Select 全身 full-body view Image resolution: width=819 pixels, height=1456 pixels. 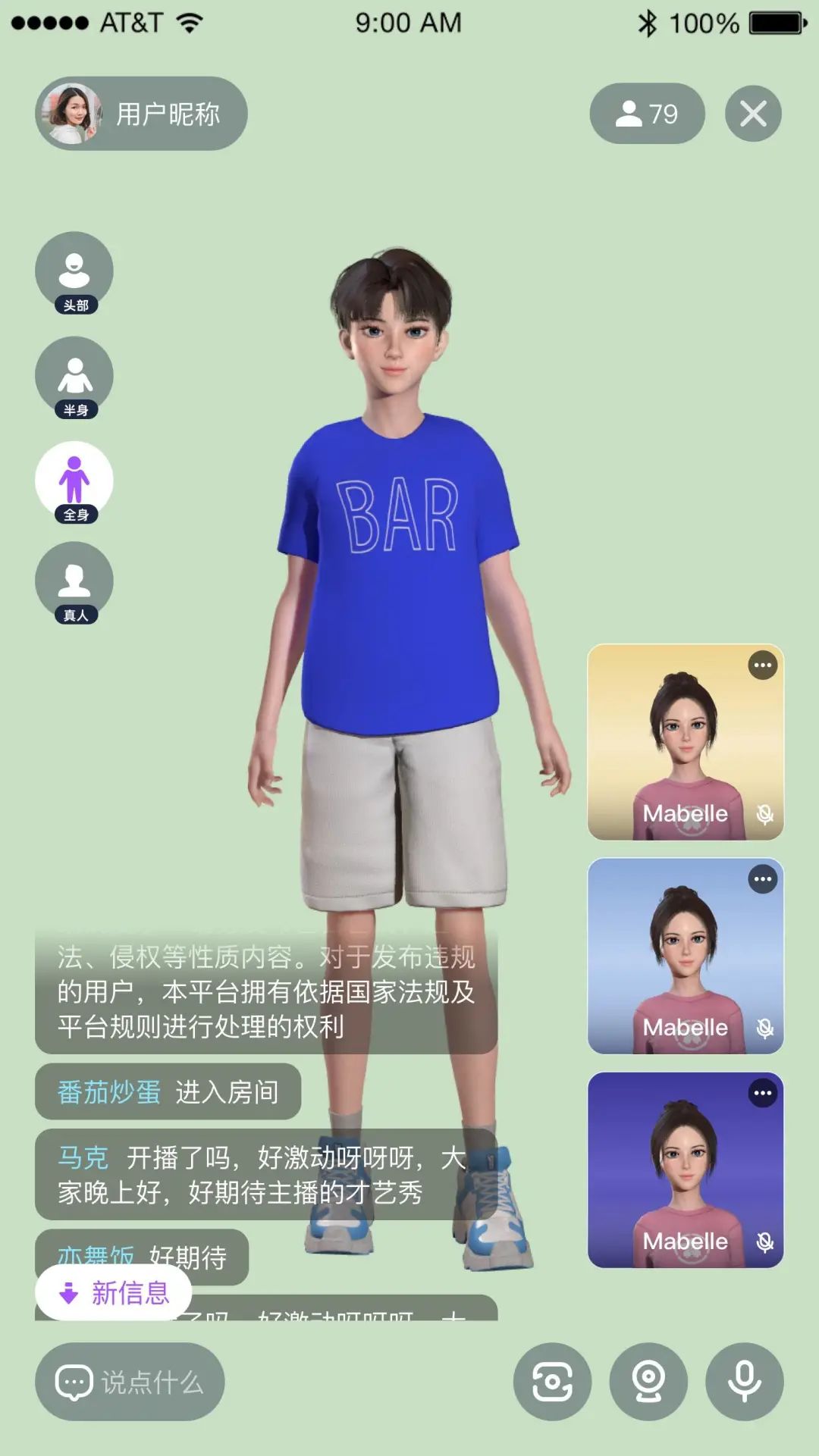pos(74,481)
